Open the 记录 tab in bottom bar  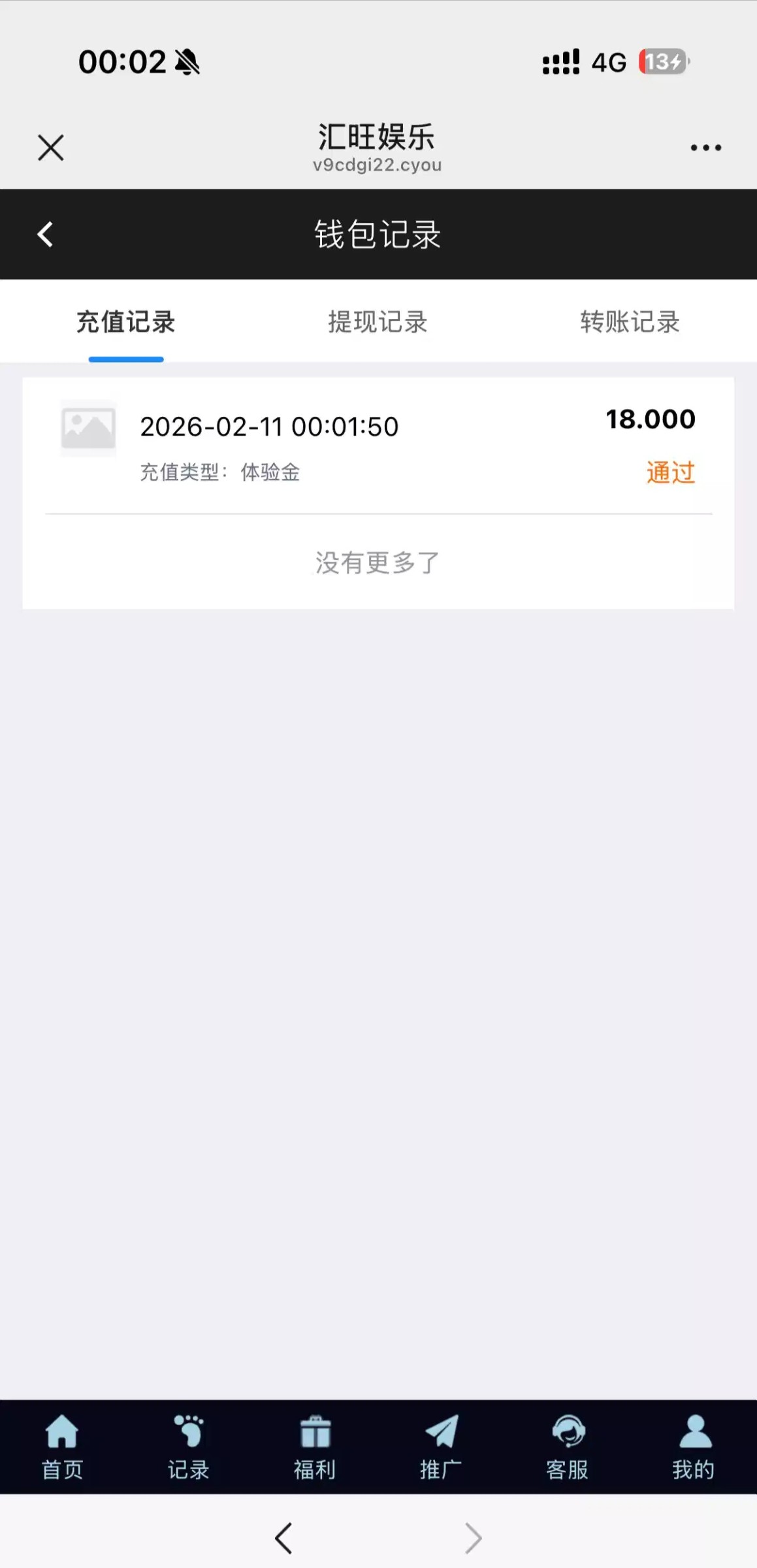(189, 1446)
